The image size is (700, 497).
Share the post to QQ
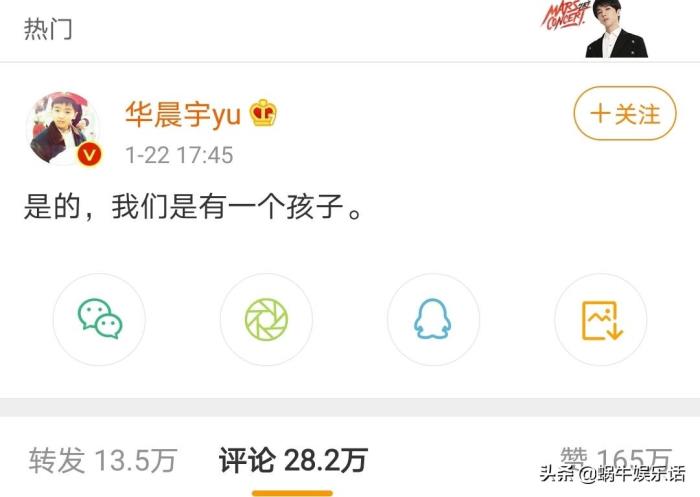(x=433, y=319)
